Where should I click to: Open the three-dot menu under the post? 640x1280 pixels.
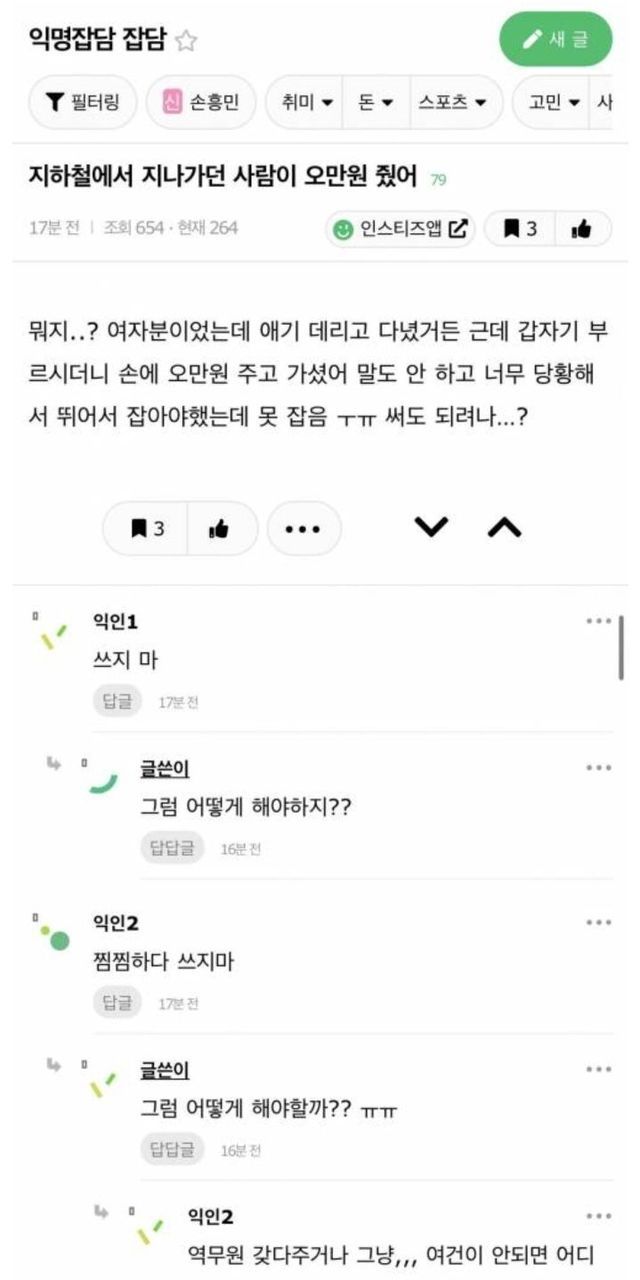click(x=303, y=528)
